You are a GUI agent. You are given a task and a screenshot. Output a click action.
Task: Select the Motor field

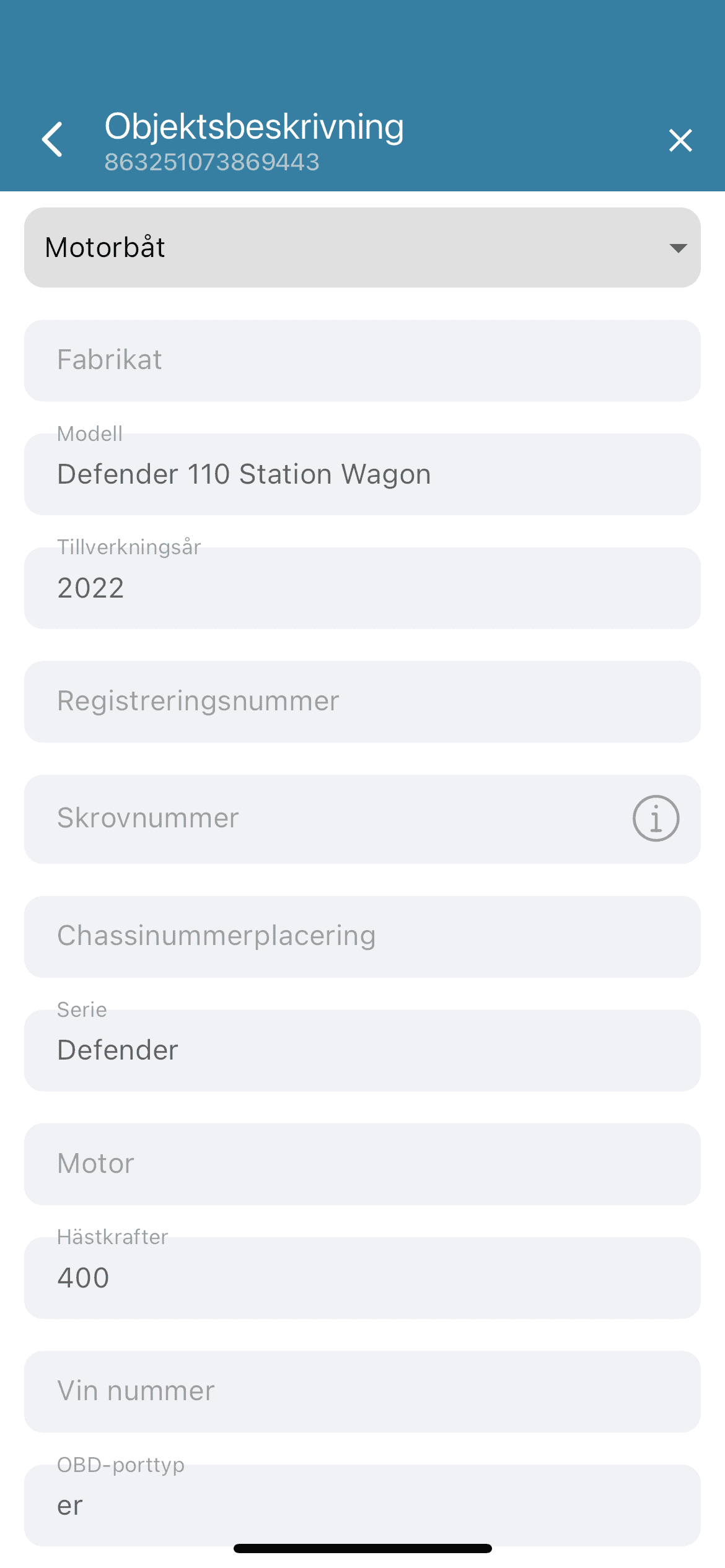(362, 1164)
